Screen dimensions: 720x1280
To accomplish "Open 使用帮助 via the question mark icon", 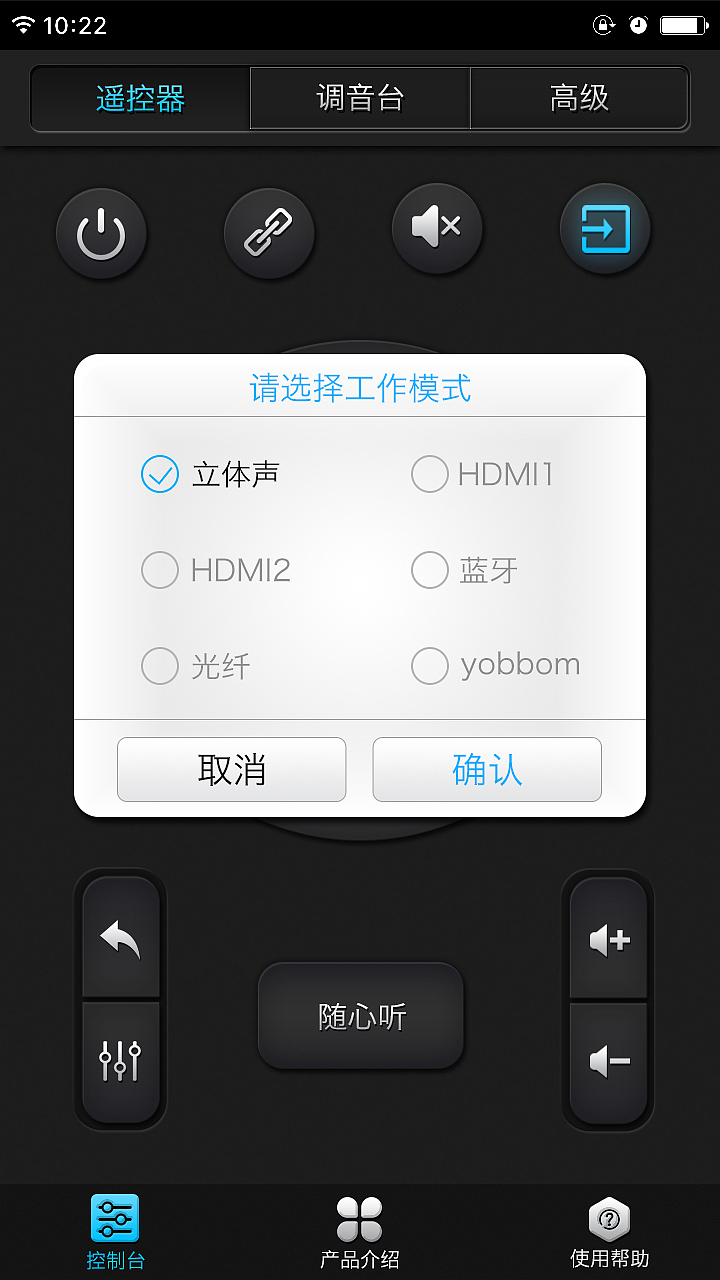I will point(608,1230).
